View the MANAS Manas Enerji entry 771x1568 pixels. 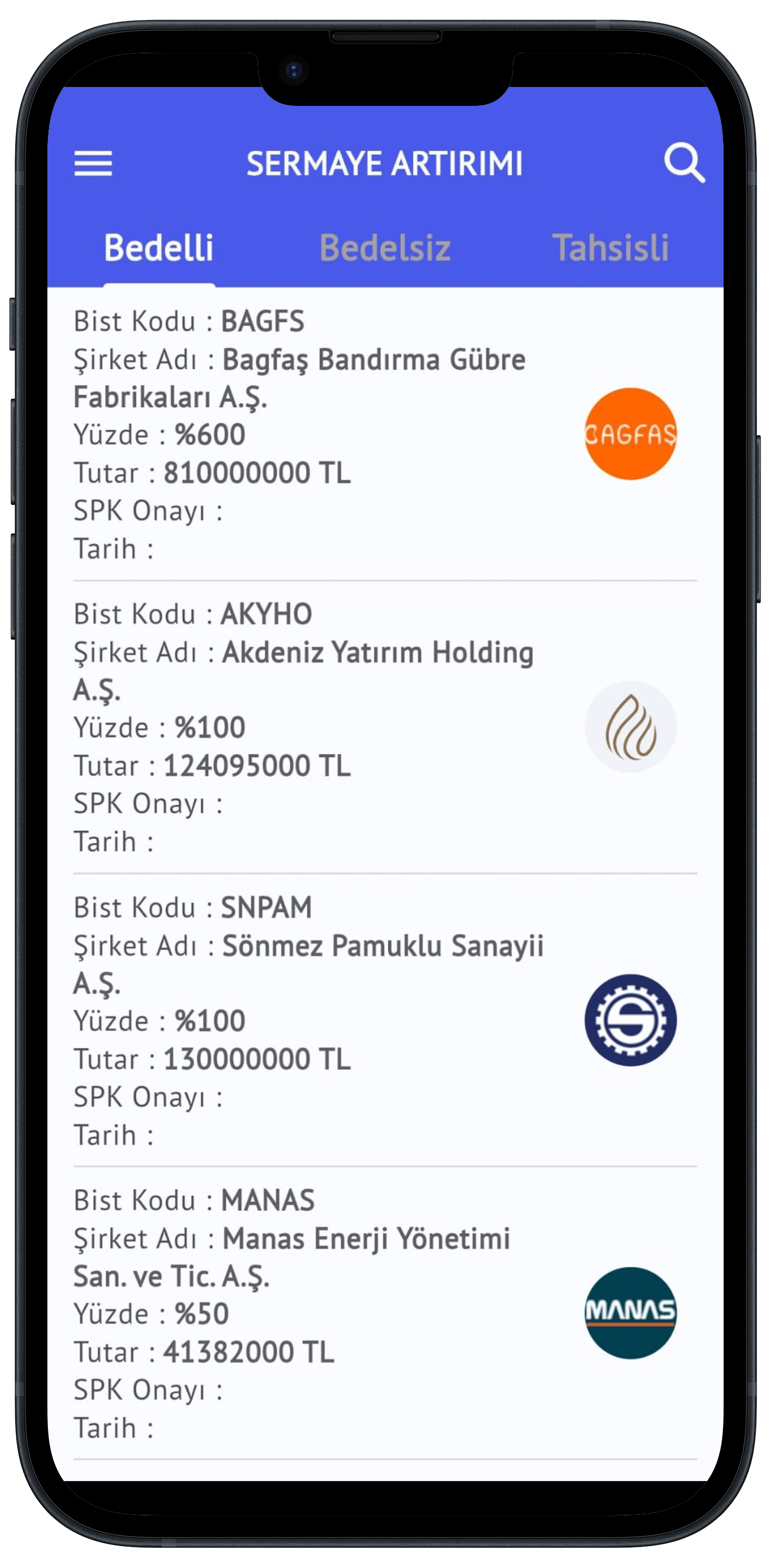coord(385,1314)
